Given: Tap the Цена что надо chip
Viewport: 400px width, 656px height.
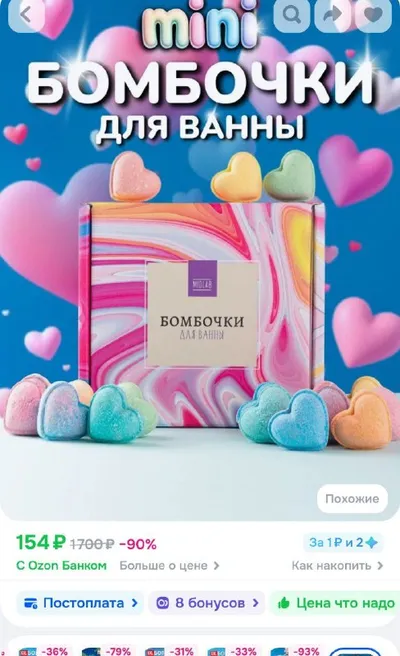Looking at the screenshot, I should (x=336, y=603).
